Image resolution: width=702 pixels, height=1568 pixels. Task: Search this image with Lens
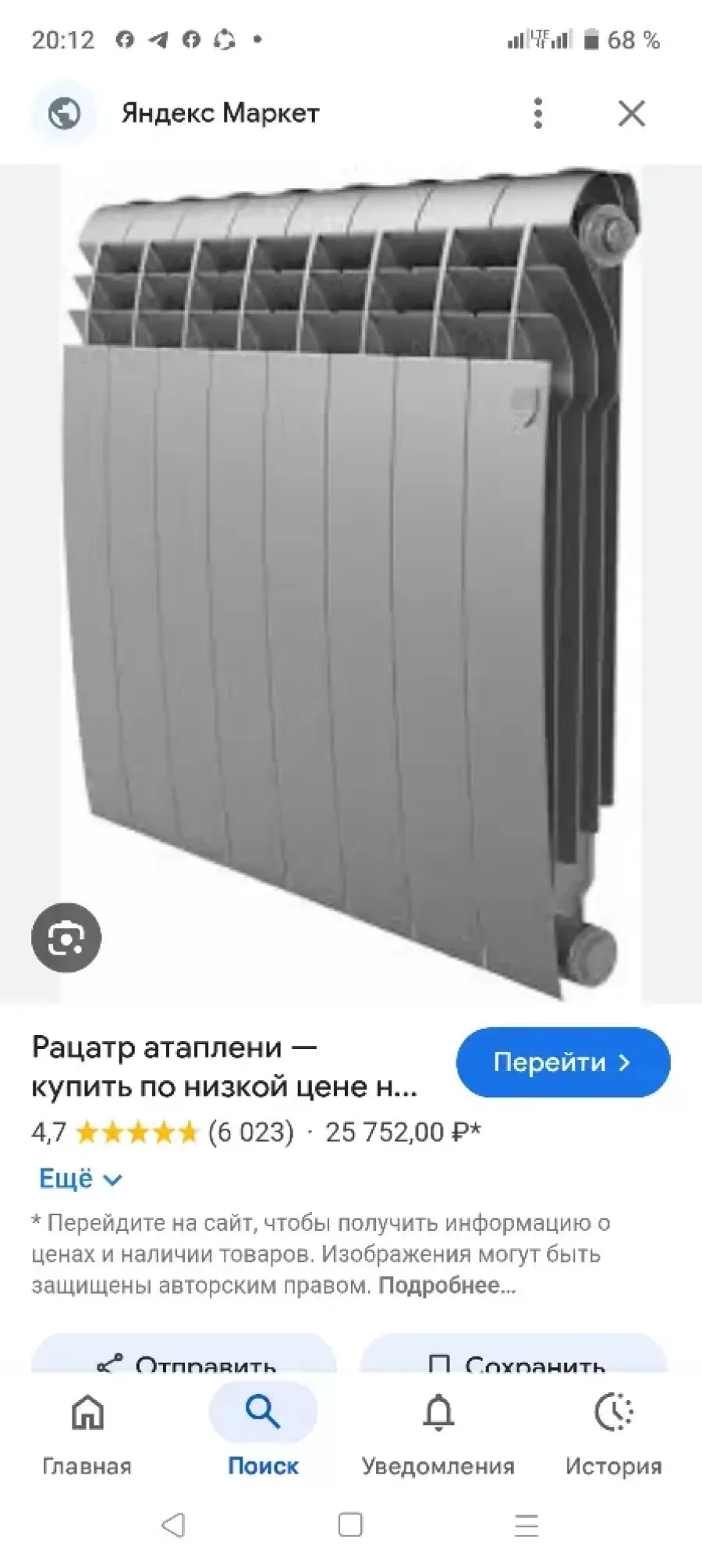(x=66, y=937)
